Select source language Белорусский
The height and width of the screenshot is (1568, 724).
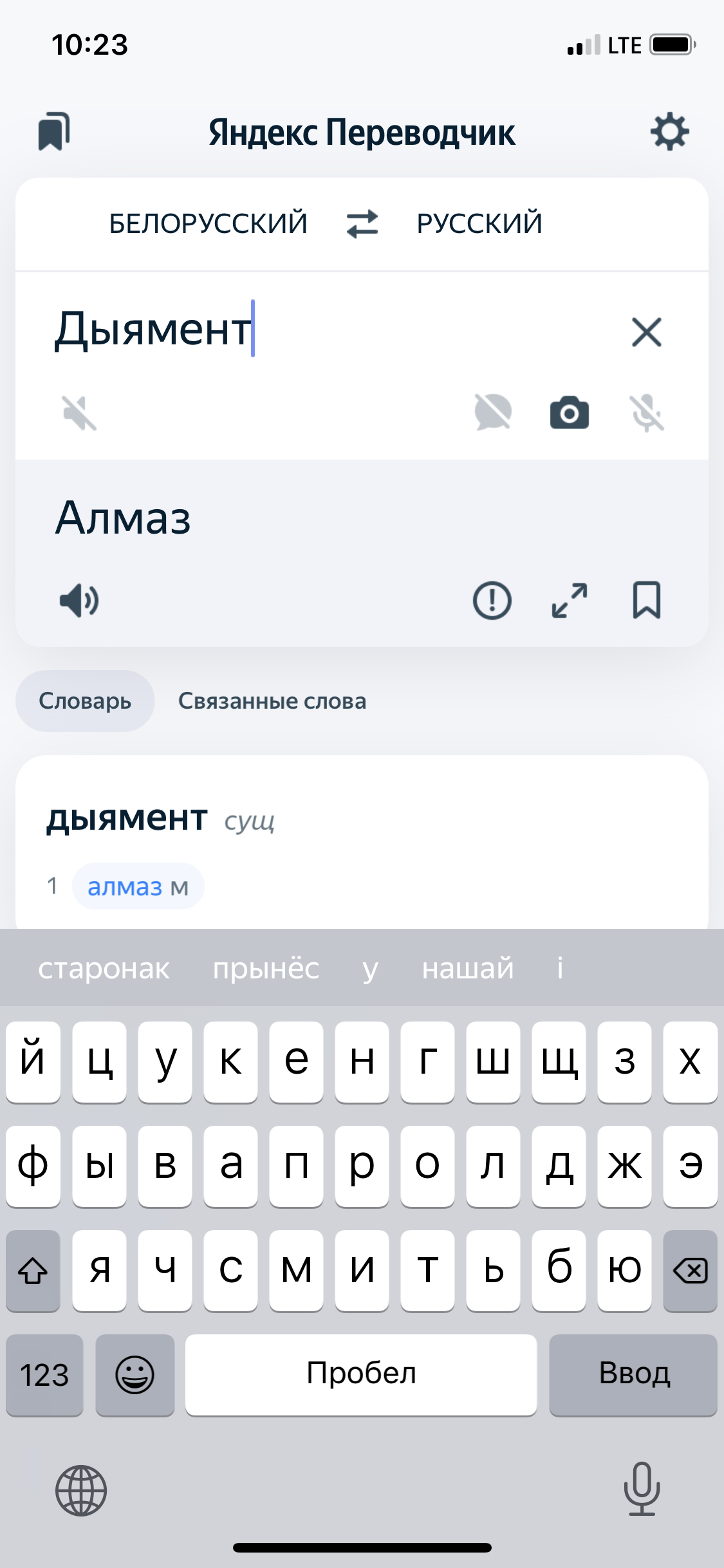tap(208, 223)
